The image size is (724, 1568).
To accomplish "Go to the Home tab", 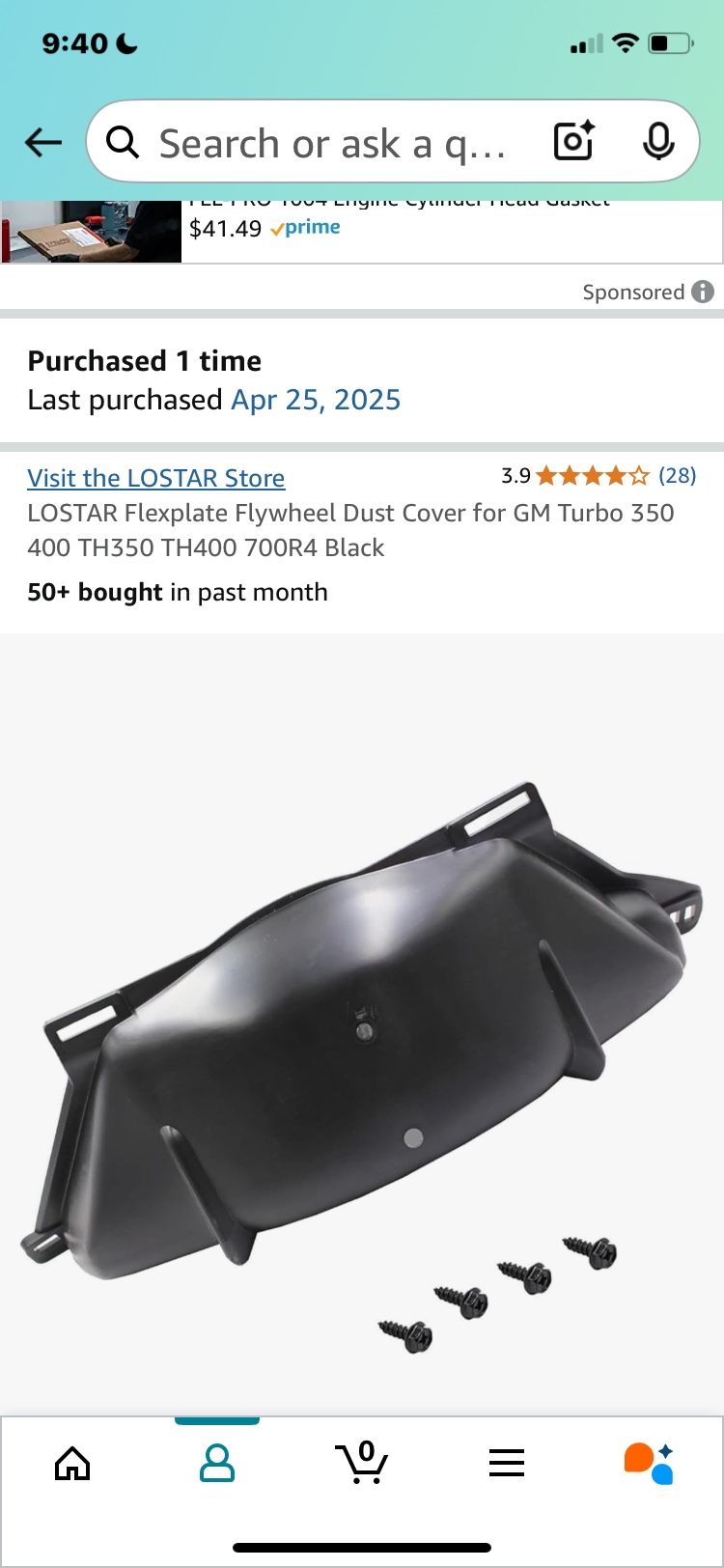I will coord(72,1464).
